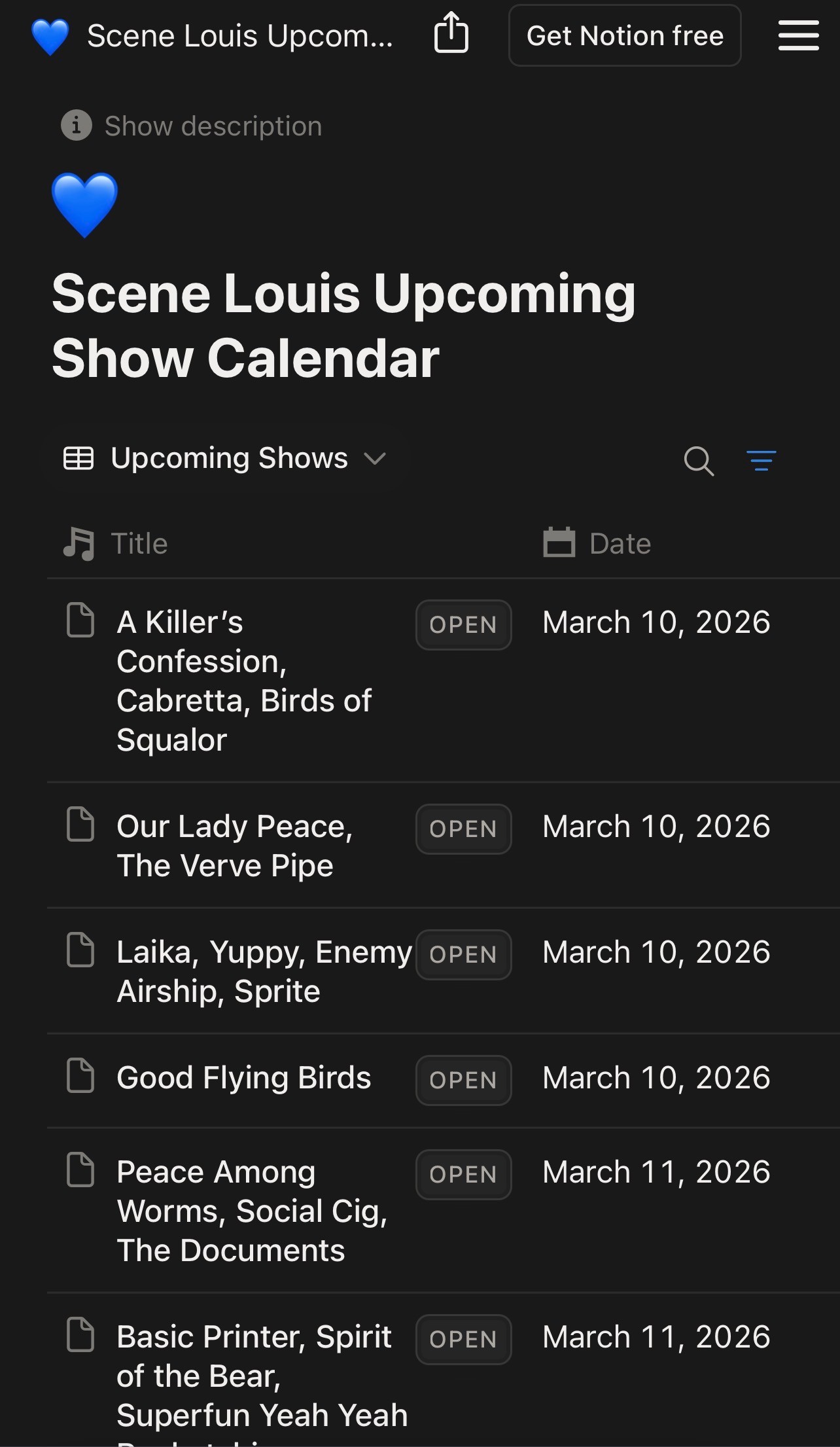Tap the filter/sort icon next to search
The height and width of the screenshot is (1447, 840).
tap(761, 461)
